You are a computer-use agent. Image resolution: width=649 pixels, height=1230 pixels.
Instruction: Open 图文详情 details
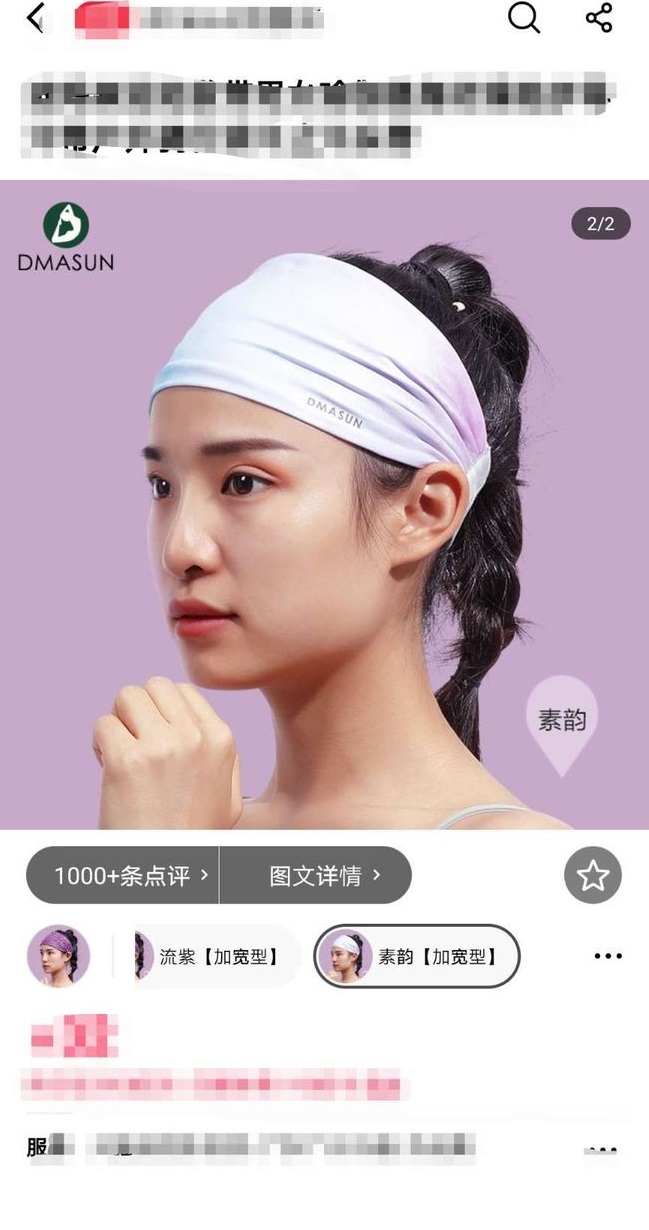[316, 876]
